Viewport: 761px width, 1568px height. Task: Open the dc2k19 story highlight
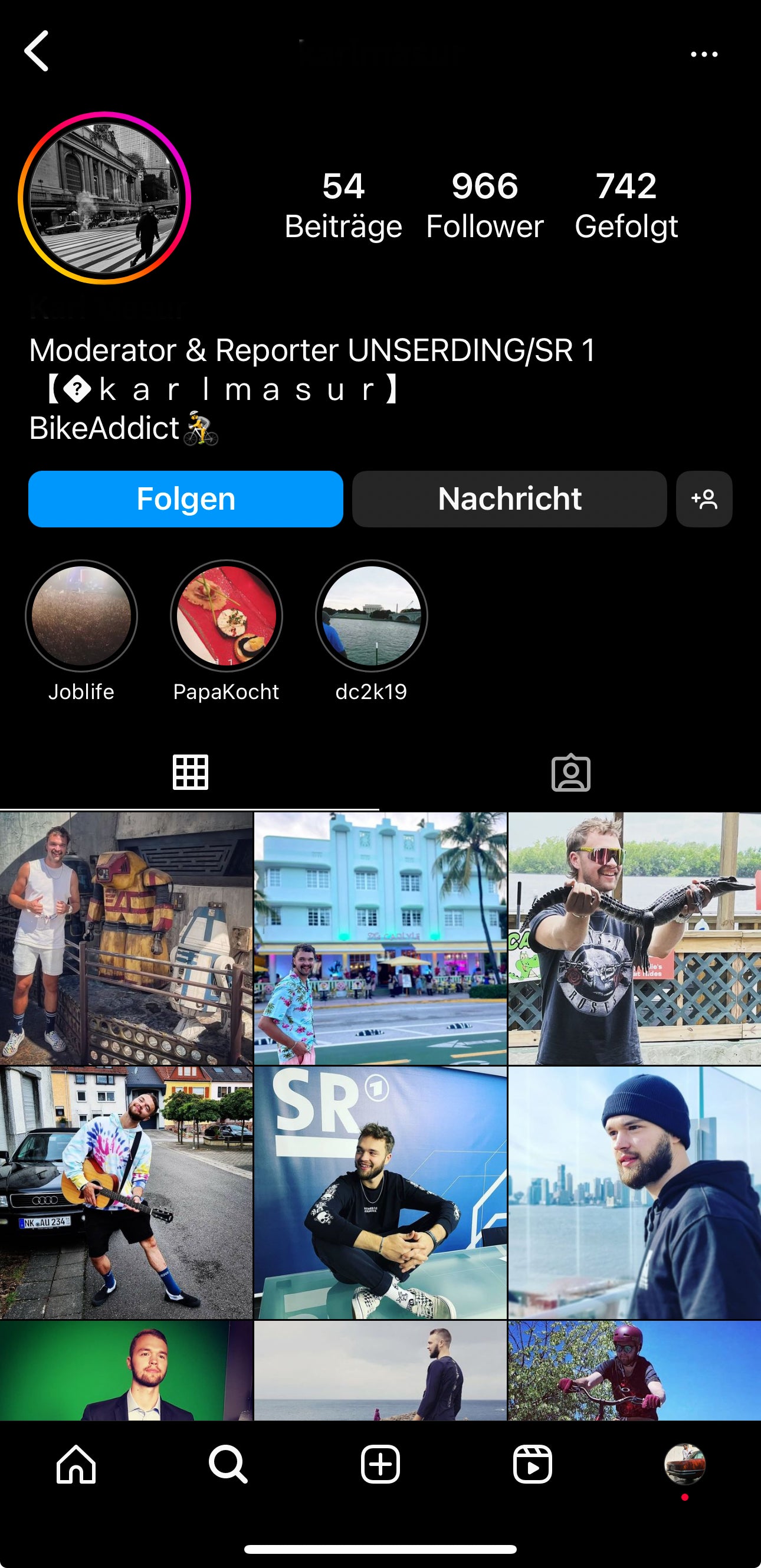(372, 616)
